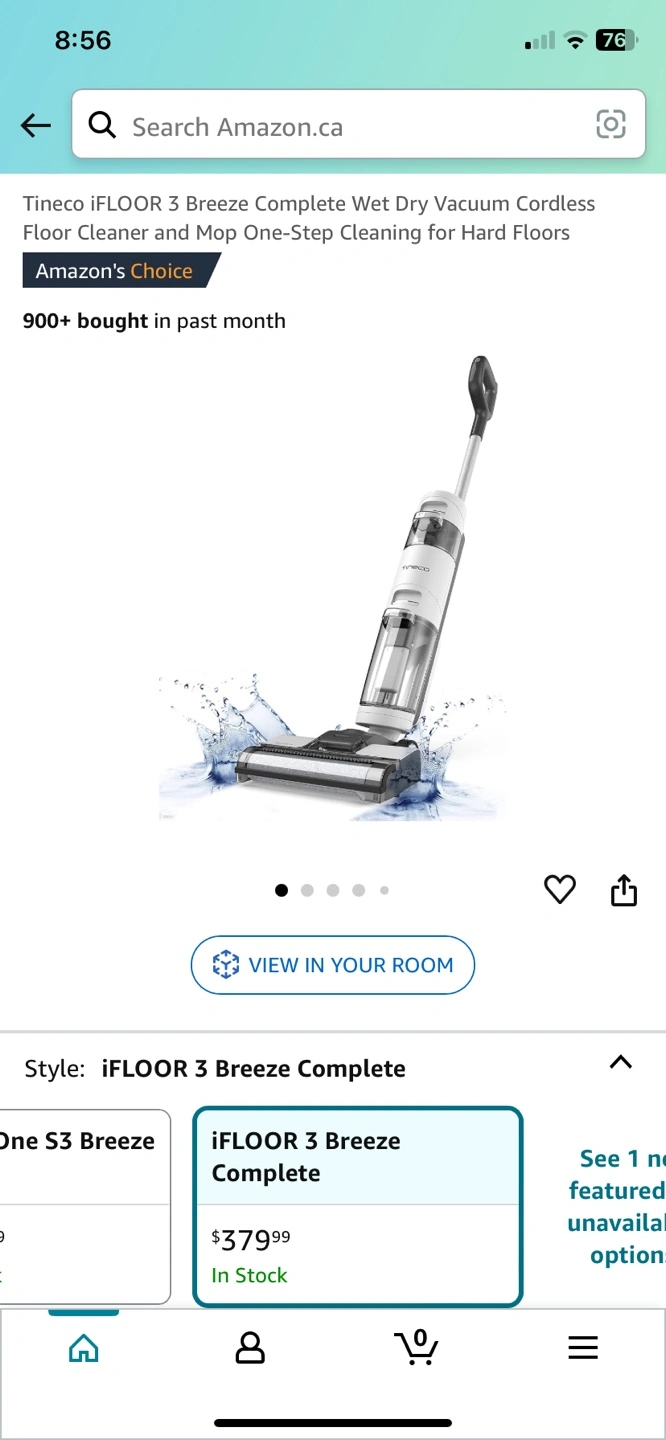Collapse the Style options chevron

pyautogui.click(x=621, y=1062)
